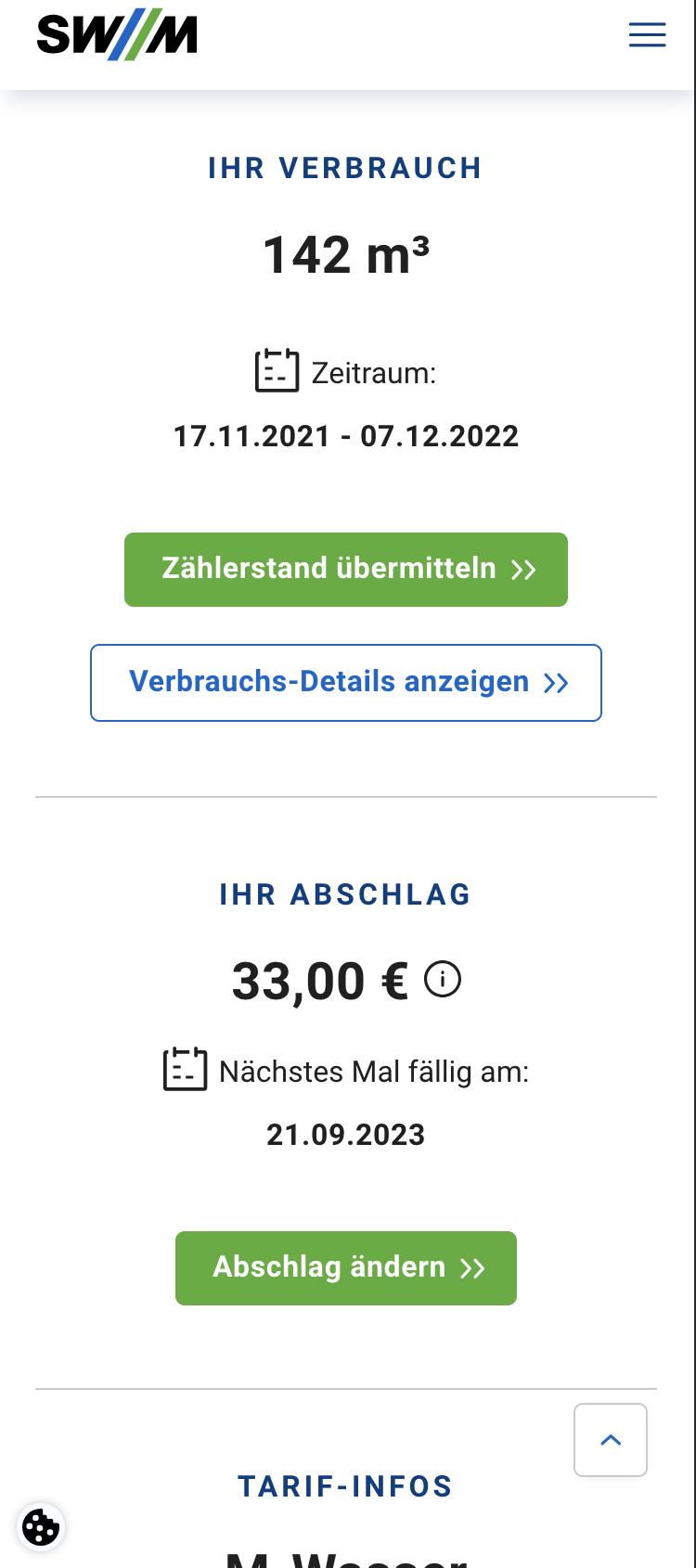Viewport: 696px width, 1568px height.
Task: Jump back to top of page
Action: point(611,1440)
